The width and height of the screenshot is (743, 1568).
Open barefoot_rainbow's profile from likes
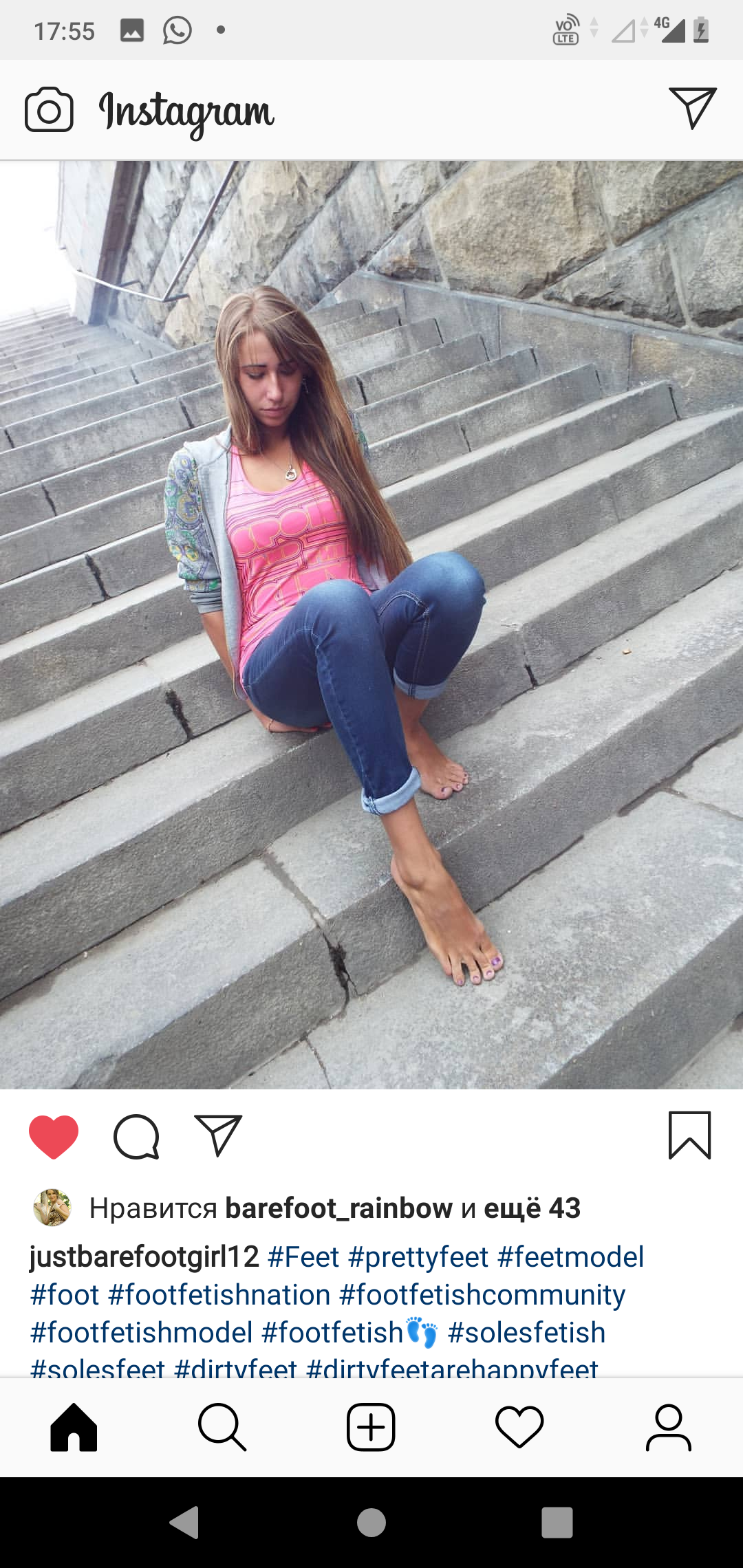(338, 1208)
